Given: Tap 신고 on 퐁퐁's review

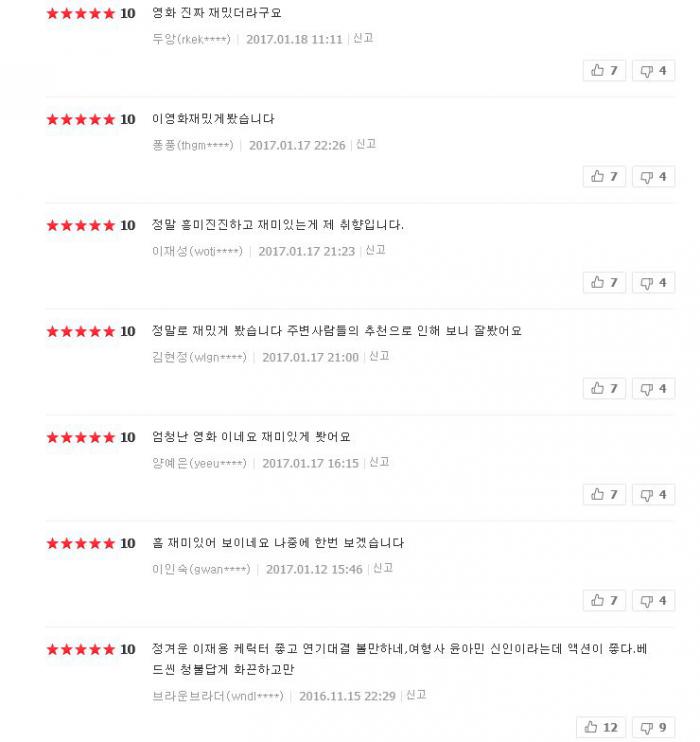Looking at the screenshot, I should pos(366,144).
